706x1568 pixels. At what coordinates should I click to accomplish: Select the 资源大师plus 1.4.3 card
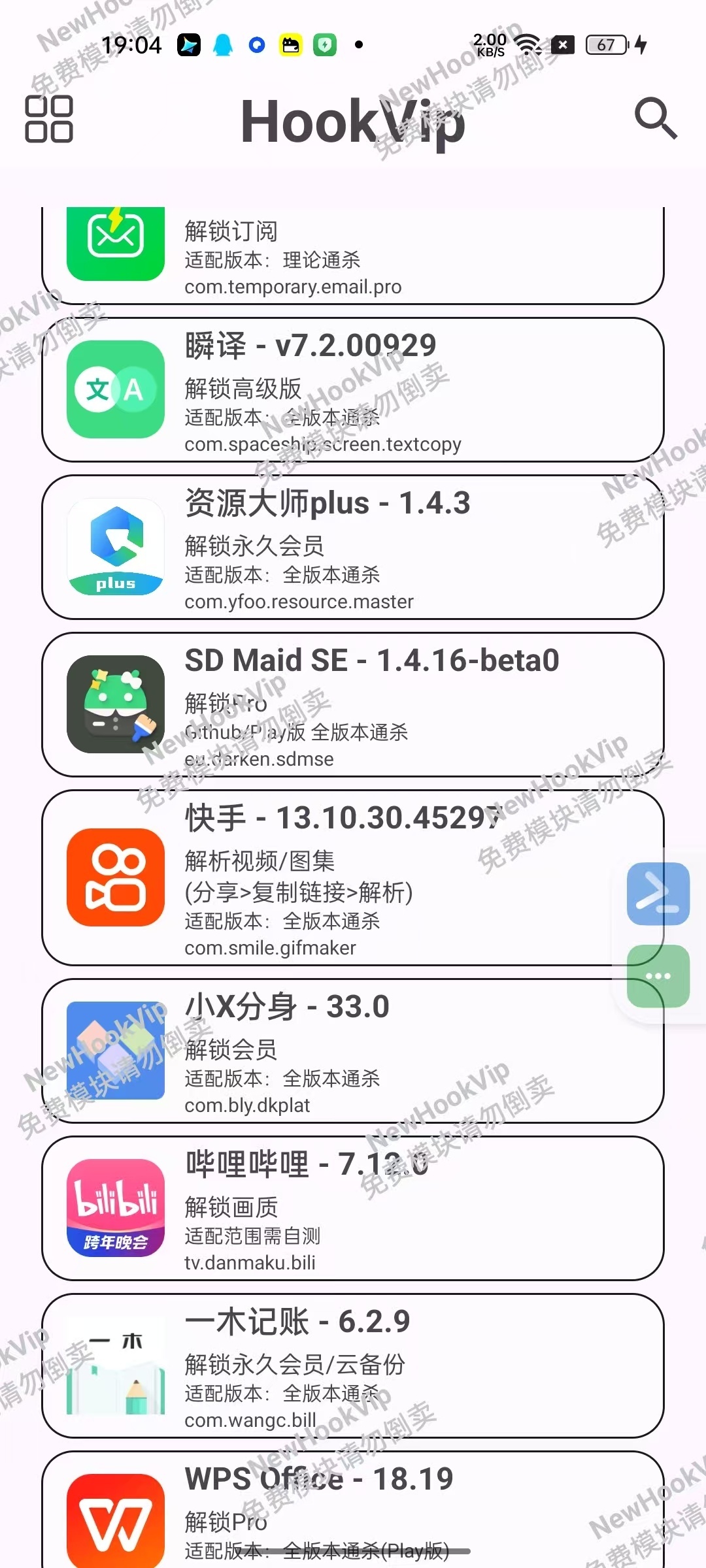click(353, 547)
